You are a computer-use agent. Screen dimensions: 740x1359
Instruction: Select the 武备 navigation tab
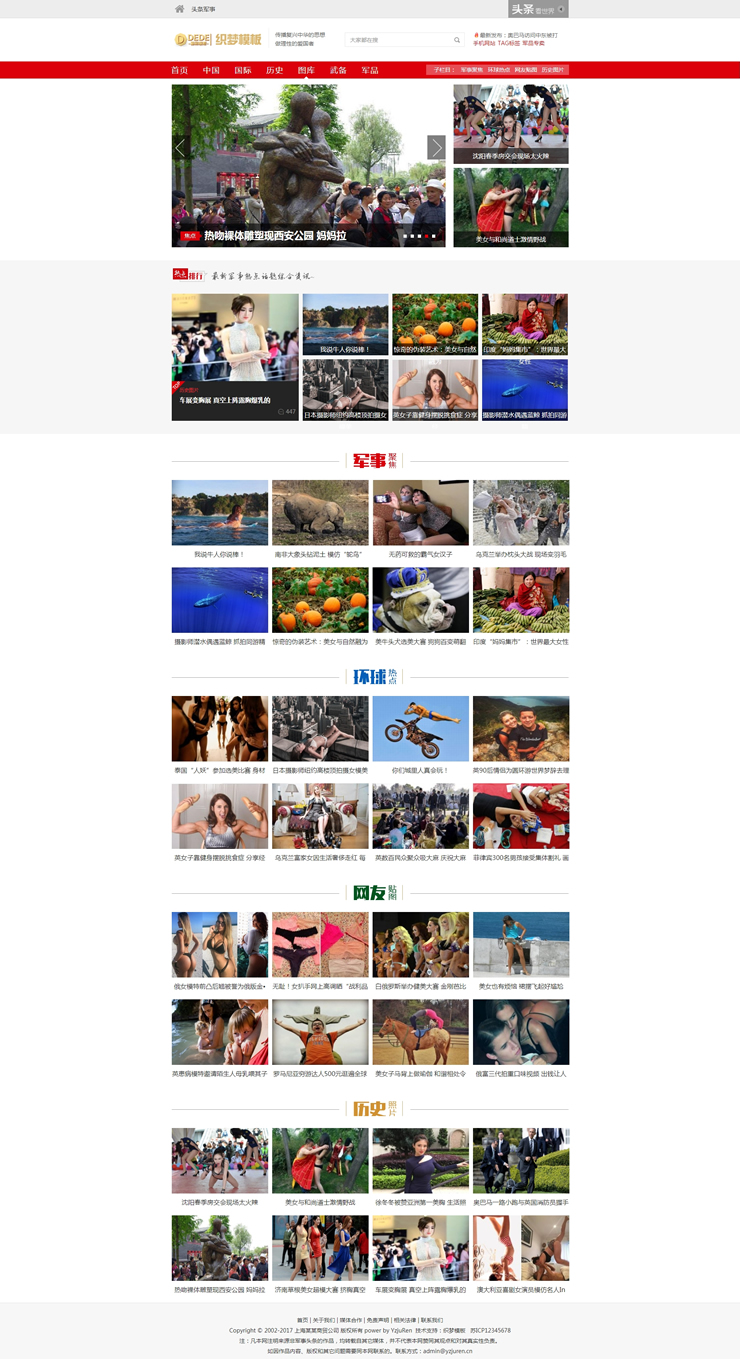tap(338, 70)
